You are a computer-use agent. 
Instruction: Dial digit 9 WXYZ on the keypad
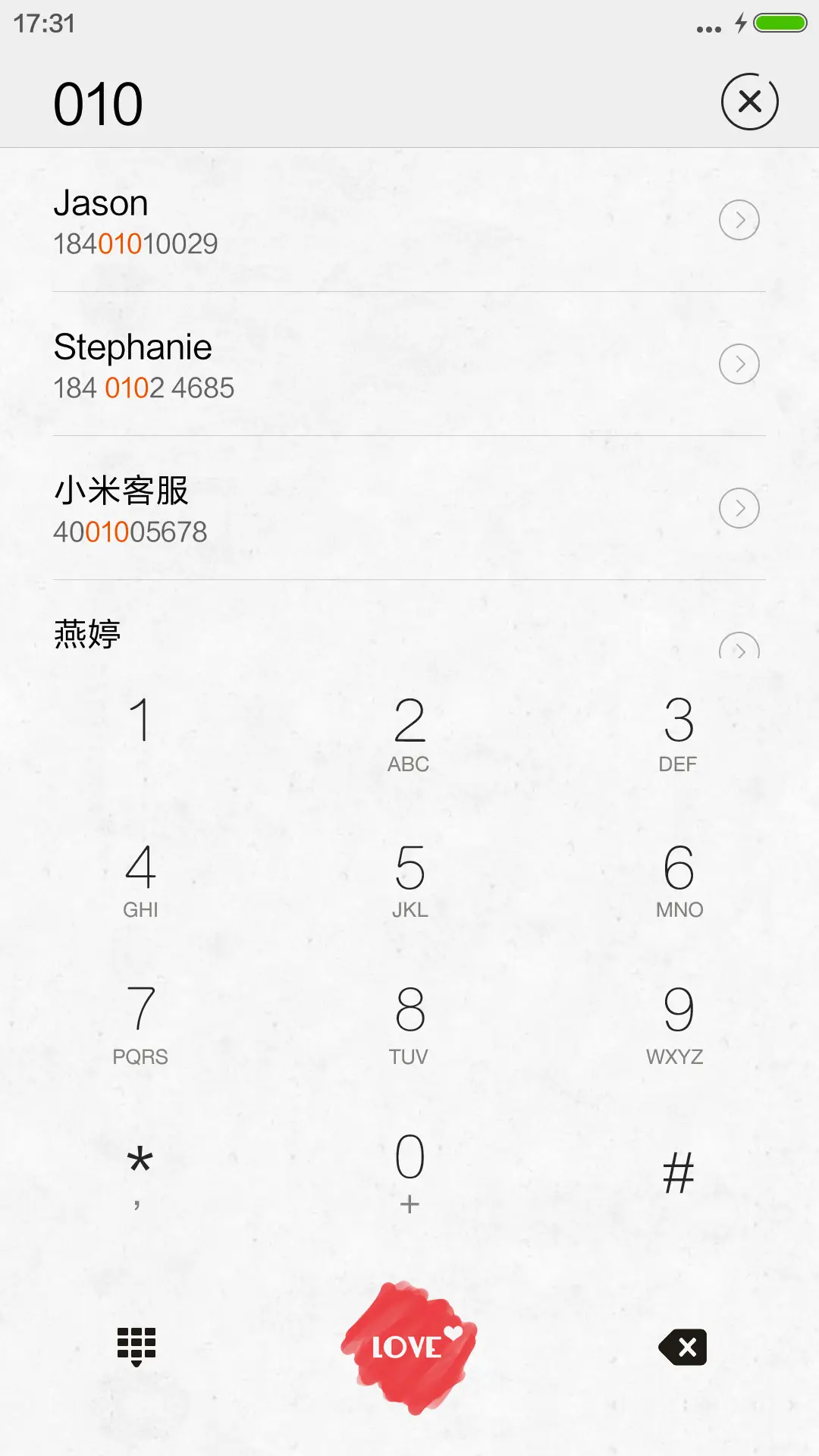click(x=678, y=1024)
